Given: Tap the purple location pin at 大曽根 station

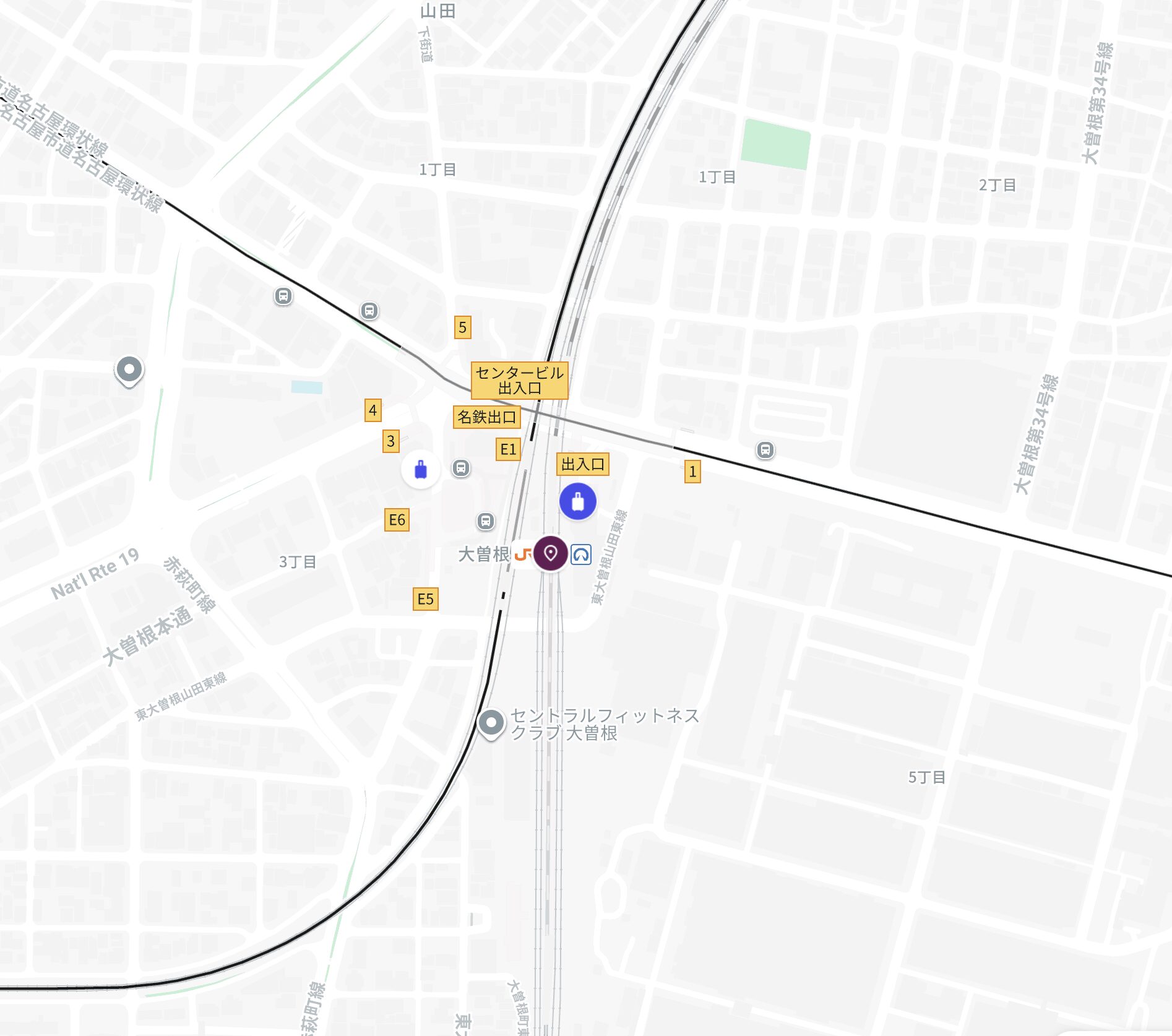Looking at the screenshot, I should point(550,553).
